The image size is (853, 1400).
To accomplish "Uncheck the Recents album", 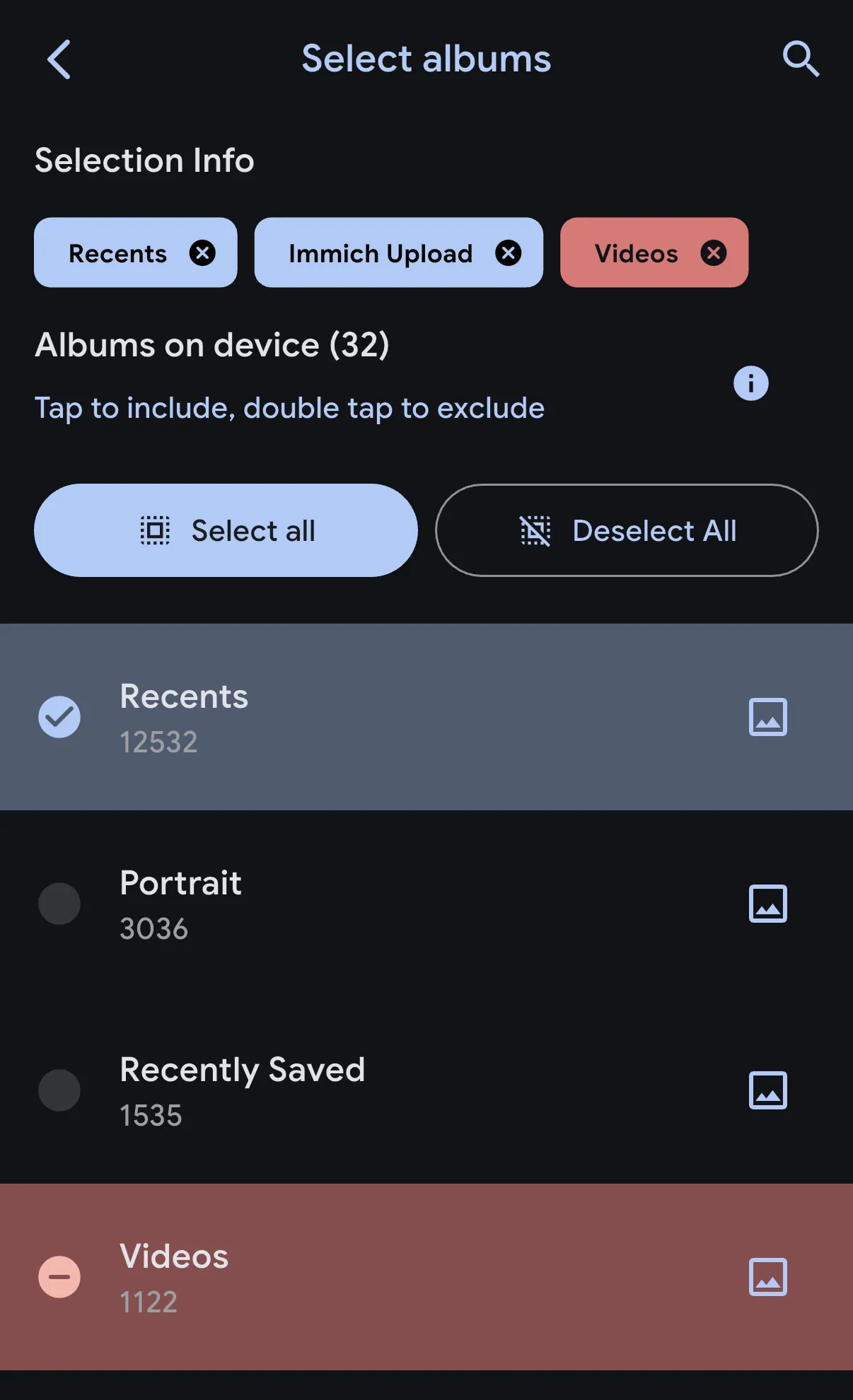I will coord(59,717).
